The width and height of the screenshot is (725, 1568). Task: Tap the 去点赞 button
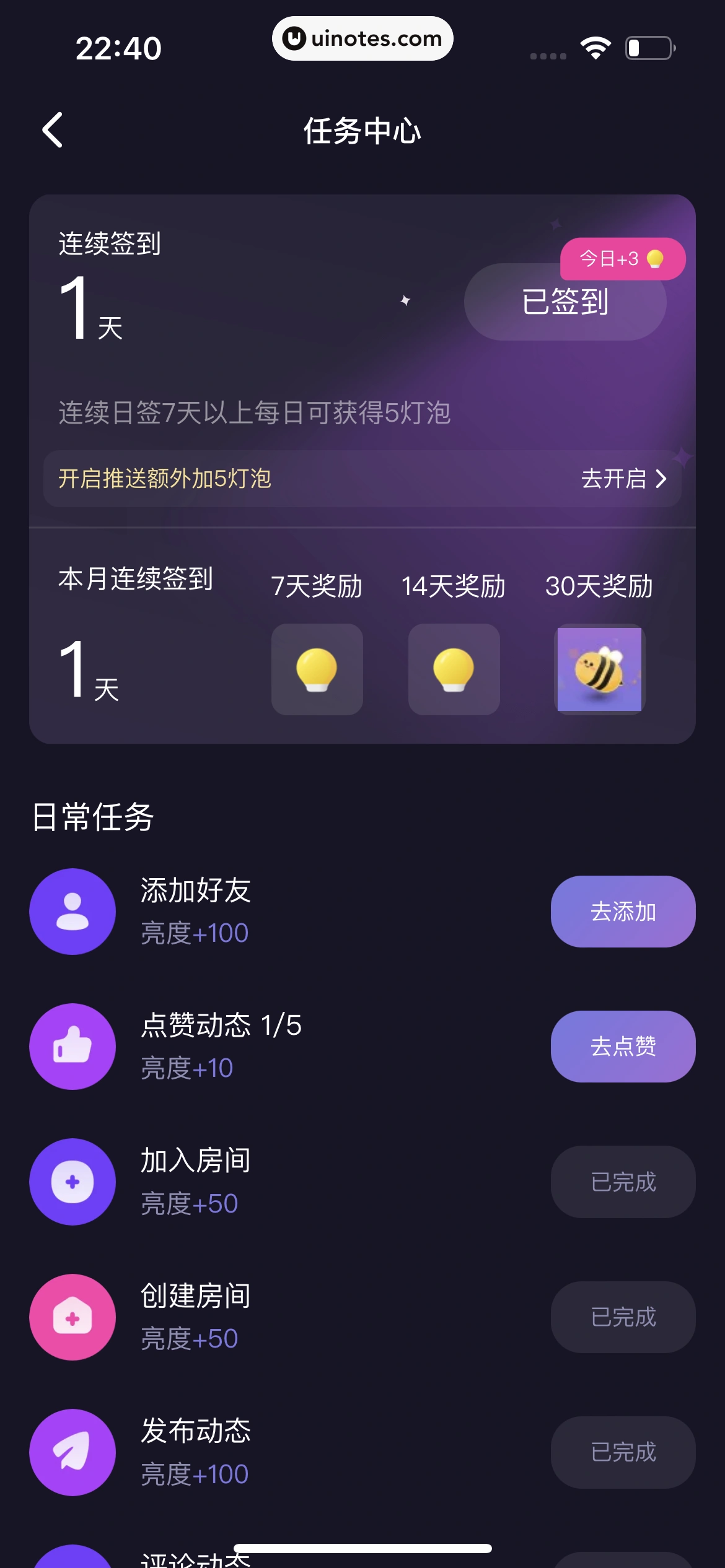623,1046
